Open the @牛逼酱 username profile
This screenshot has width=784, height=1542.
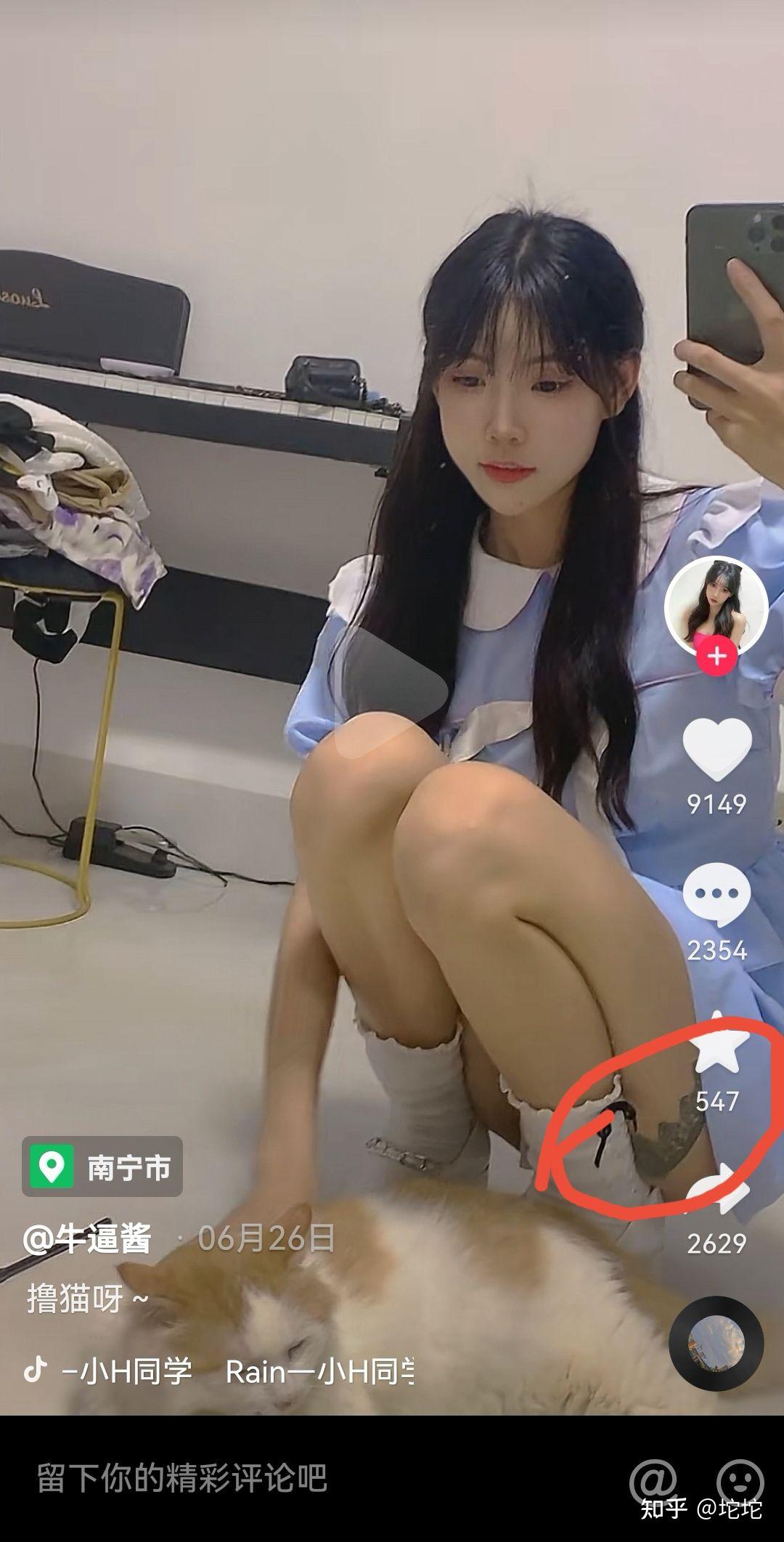(87, 1239)
